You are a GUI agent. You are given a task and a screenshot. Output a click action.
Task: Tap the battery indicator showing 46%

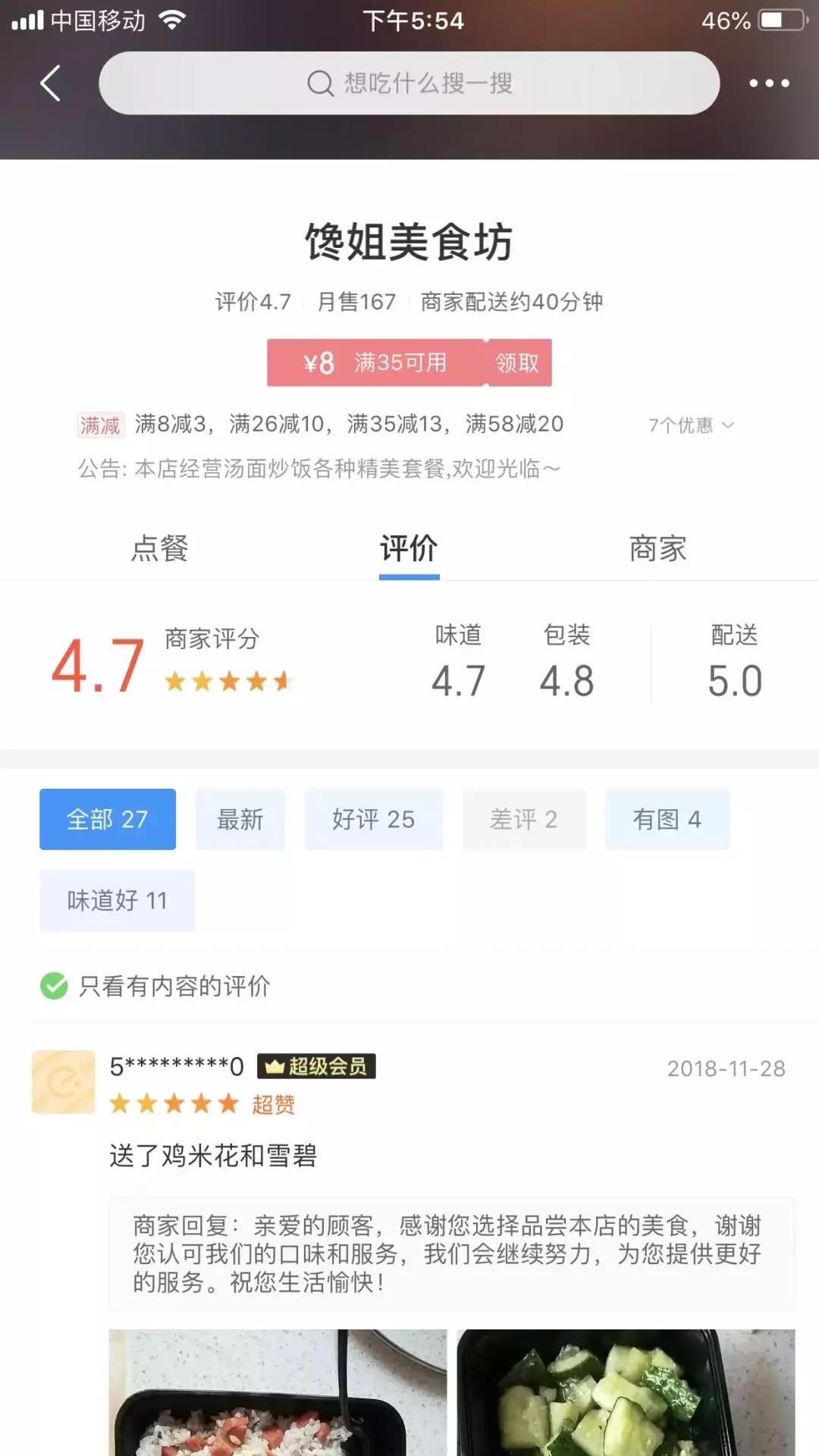pos(772,21)
